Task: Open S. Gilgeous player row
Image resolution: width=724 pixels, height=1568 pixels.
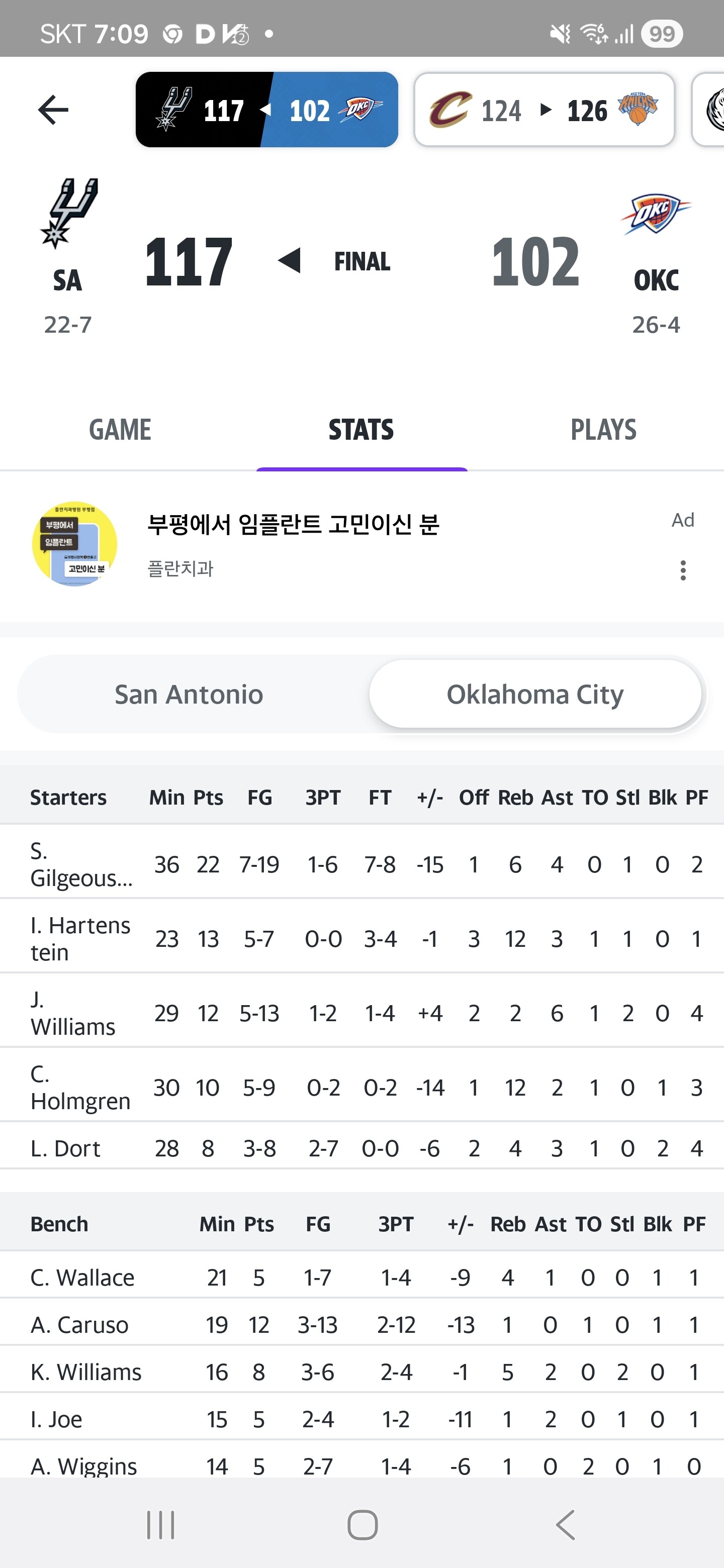Action: tap(81, 864)
